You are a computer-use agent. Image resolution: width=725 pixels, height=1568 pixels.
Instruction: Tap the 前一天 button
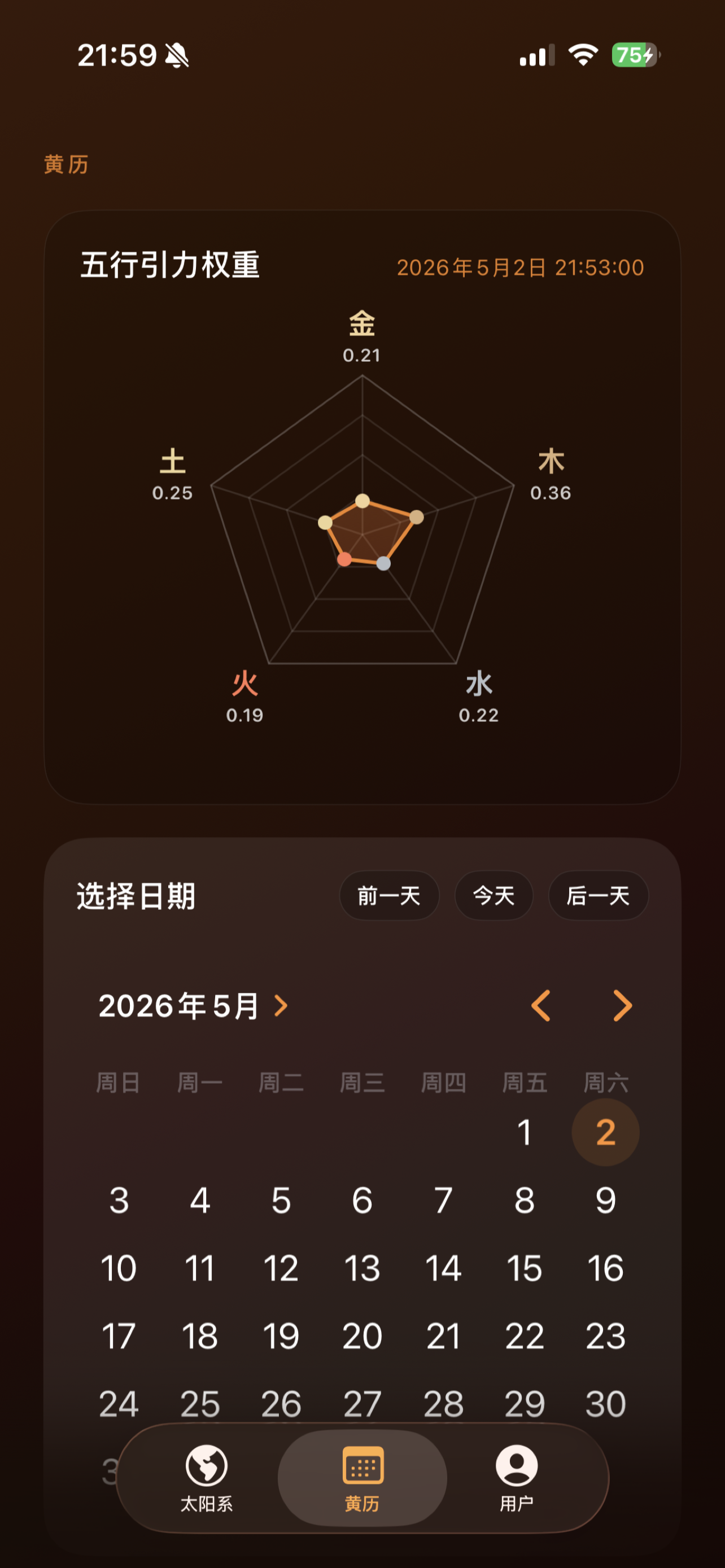pyautogui.click(x=389, y=895)
